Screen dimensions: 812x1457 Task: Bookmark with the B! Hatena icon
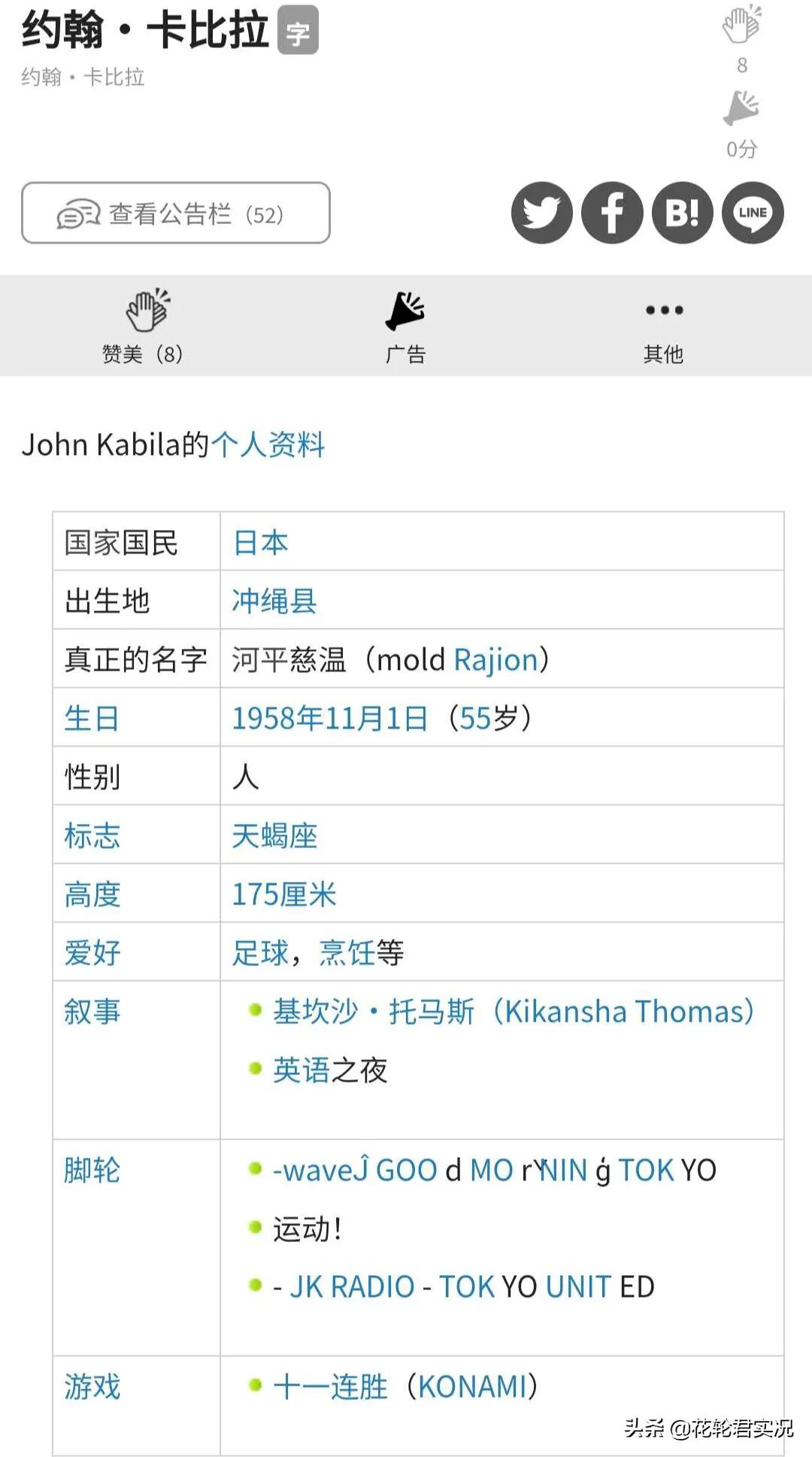pyautogui.click(x=682, y=213)
